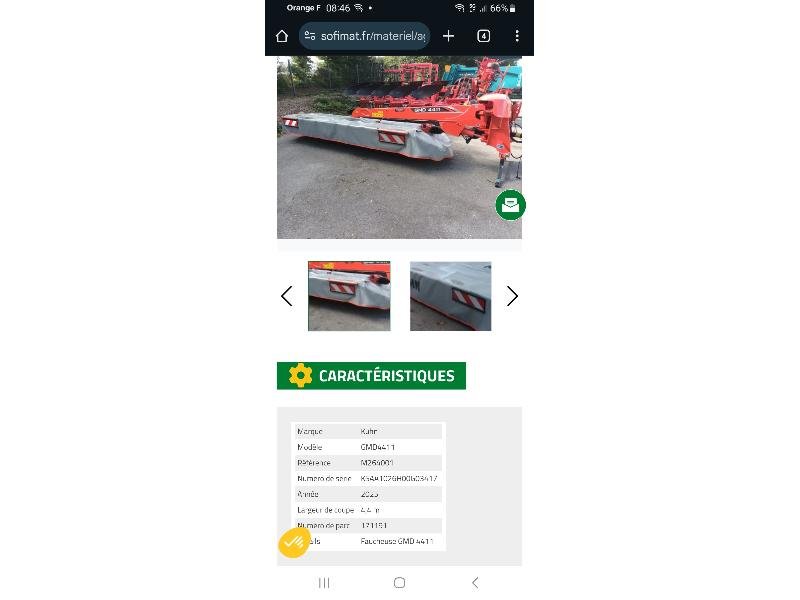Go back with the system back button
The height and width of the screenshot is (600, 800).
click(475, 582)
